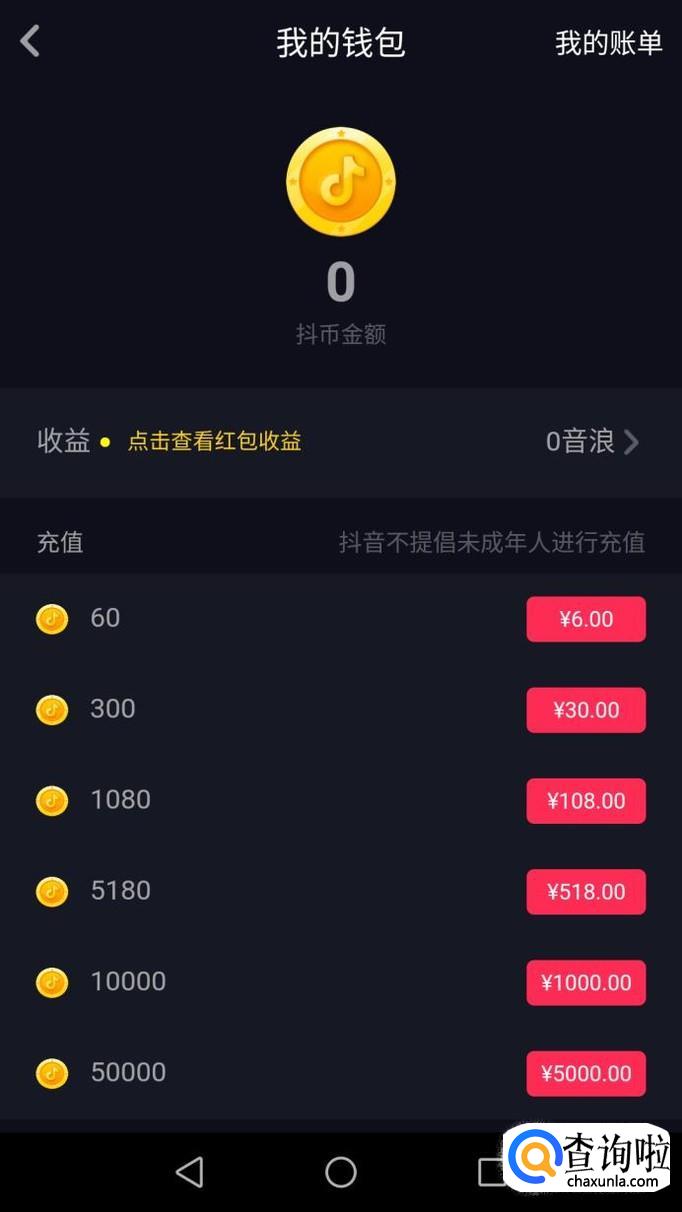Tap the ¥108.00 recharge option

tap(586, 801)
